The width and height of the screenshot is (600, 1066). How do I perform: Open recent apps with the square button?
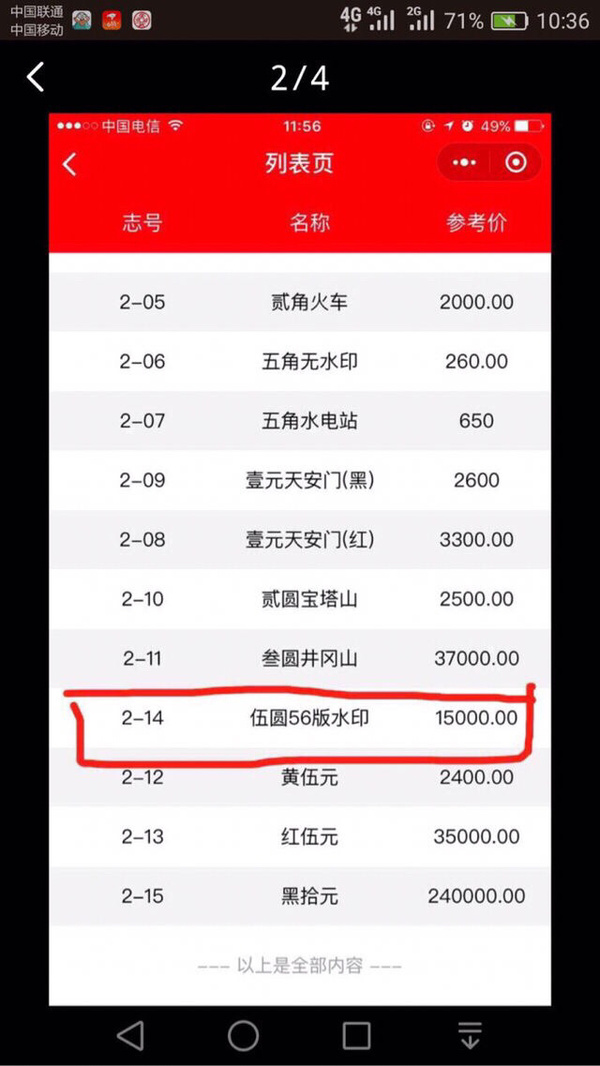pyautogui.click(x=356, y=1035)
